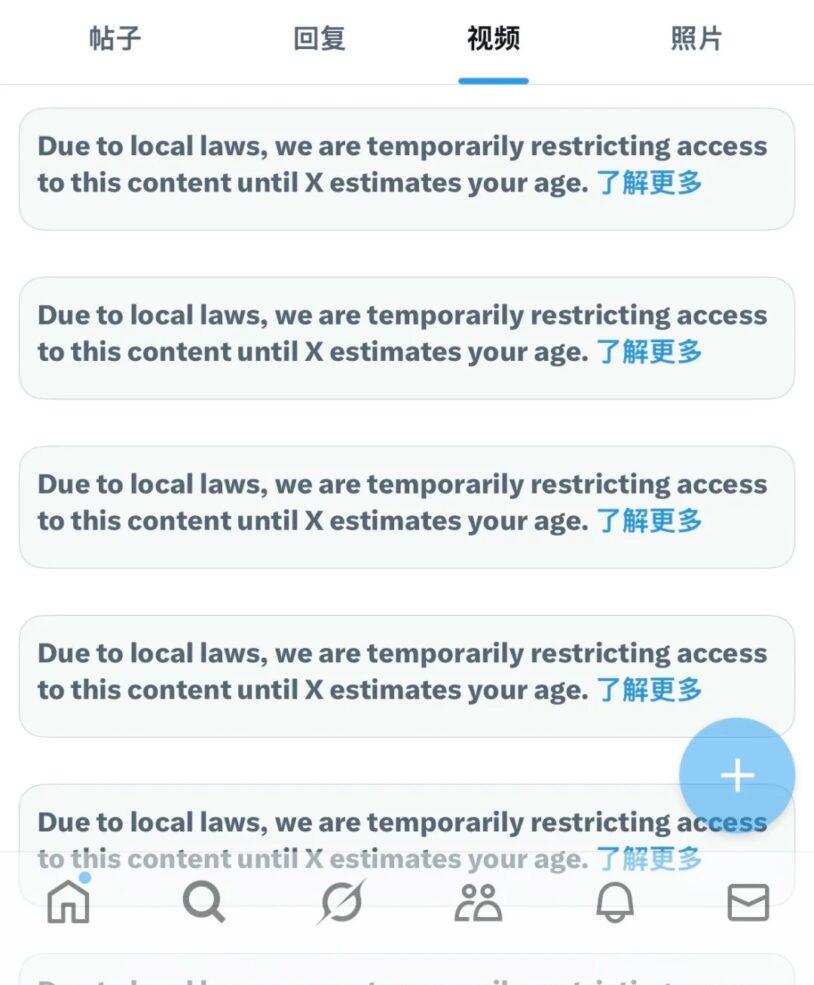Open the communities people icon
This screenshot has height=985, width=814.
click(478, 902)
